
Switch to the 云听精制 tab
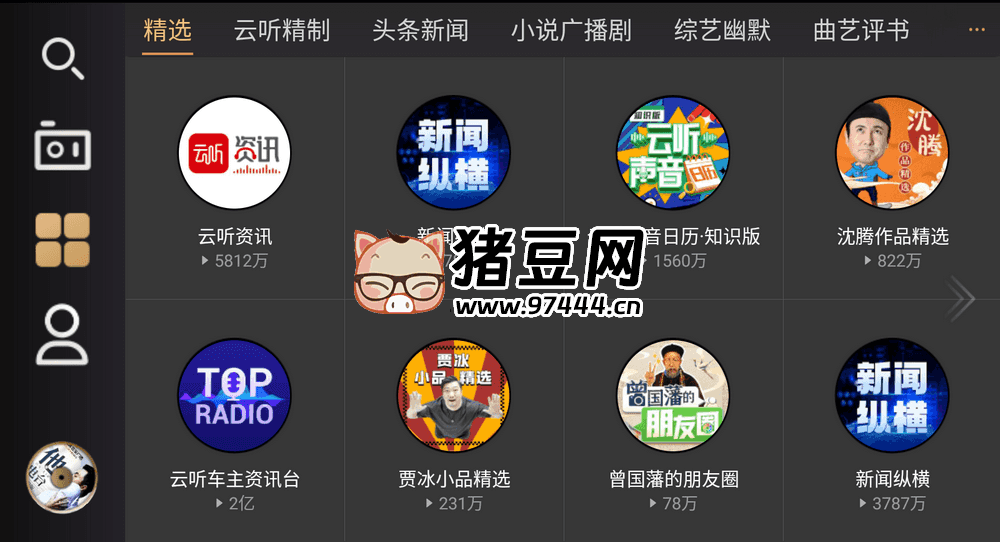[281, 31]
